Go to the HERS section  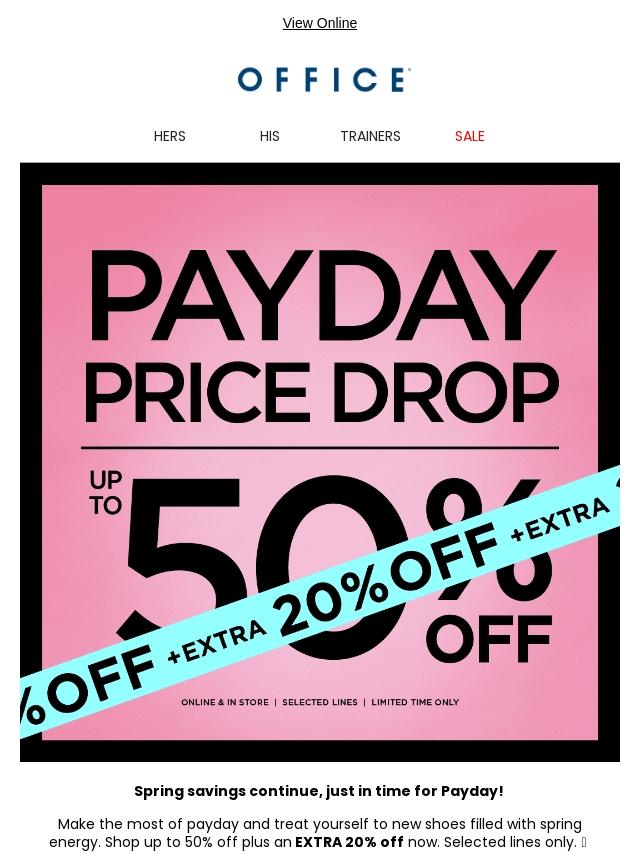click(169, 136)
